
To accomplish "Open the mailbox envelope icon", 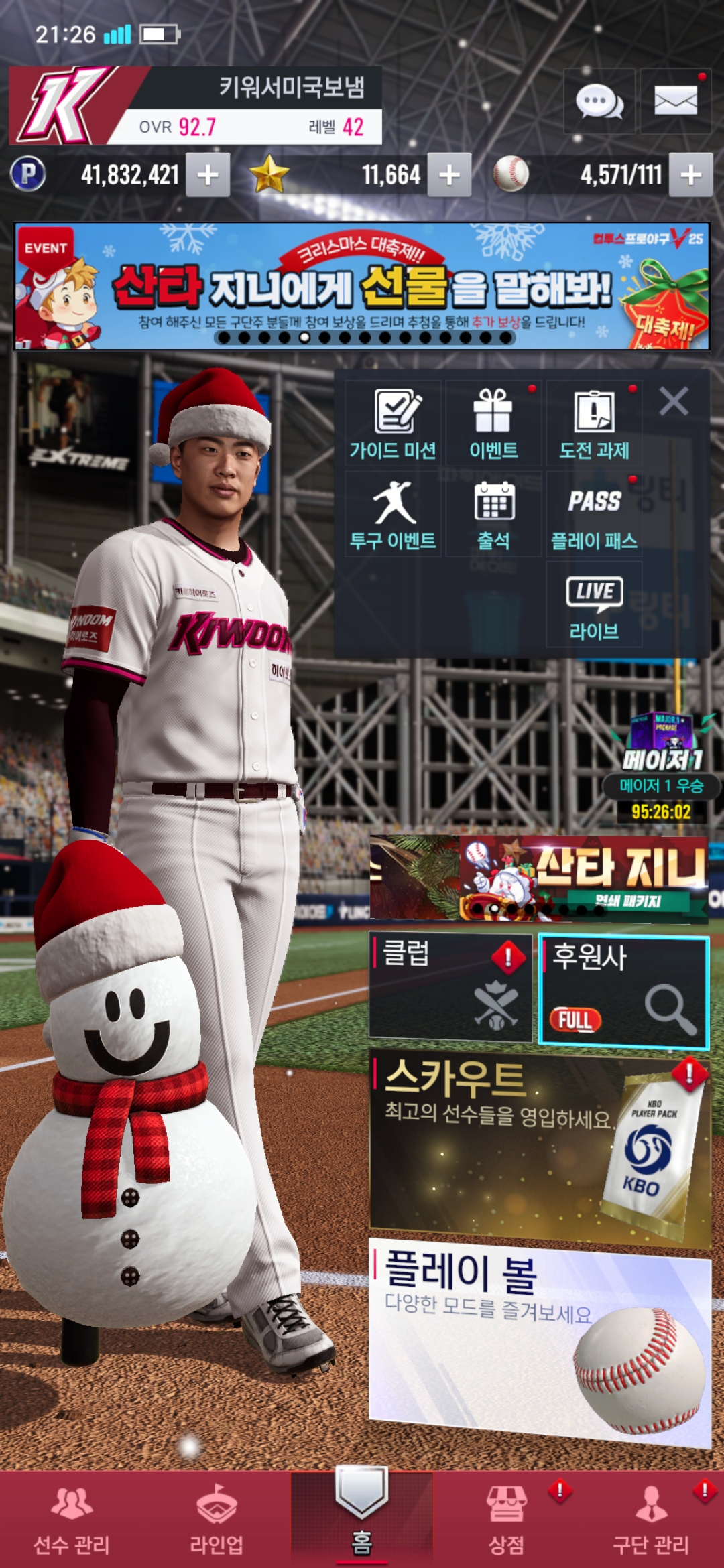I will pos(675,102).
